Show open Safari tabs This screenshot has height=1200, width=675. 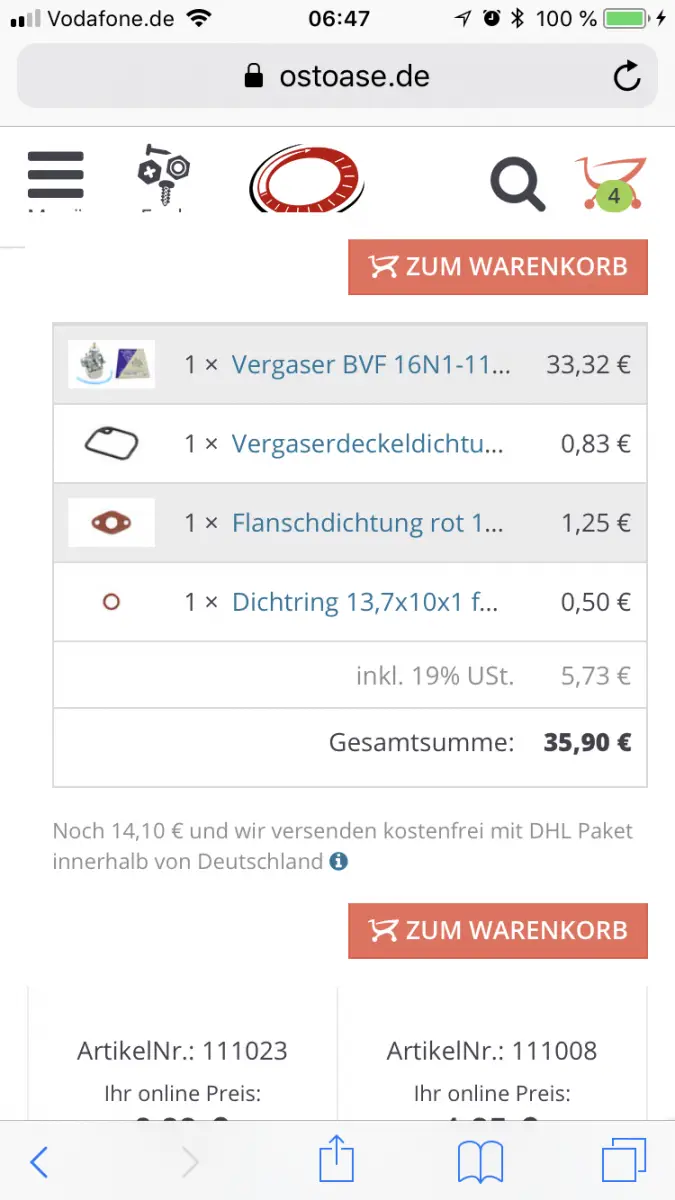(624, 1162)
